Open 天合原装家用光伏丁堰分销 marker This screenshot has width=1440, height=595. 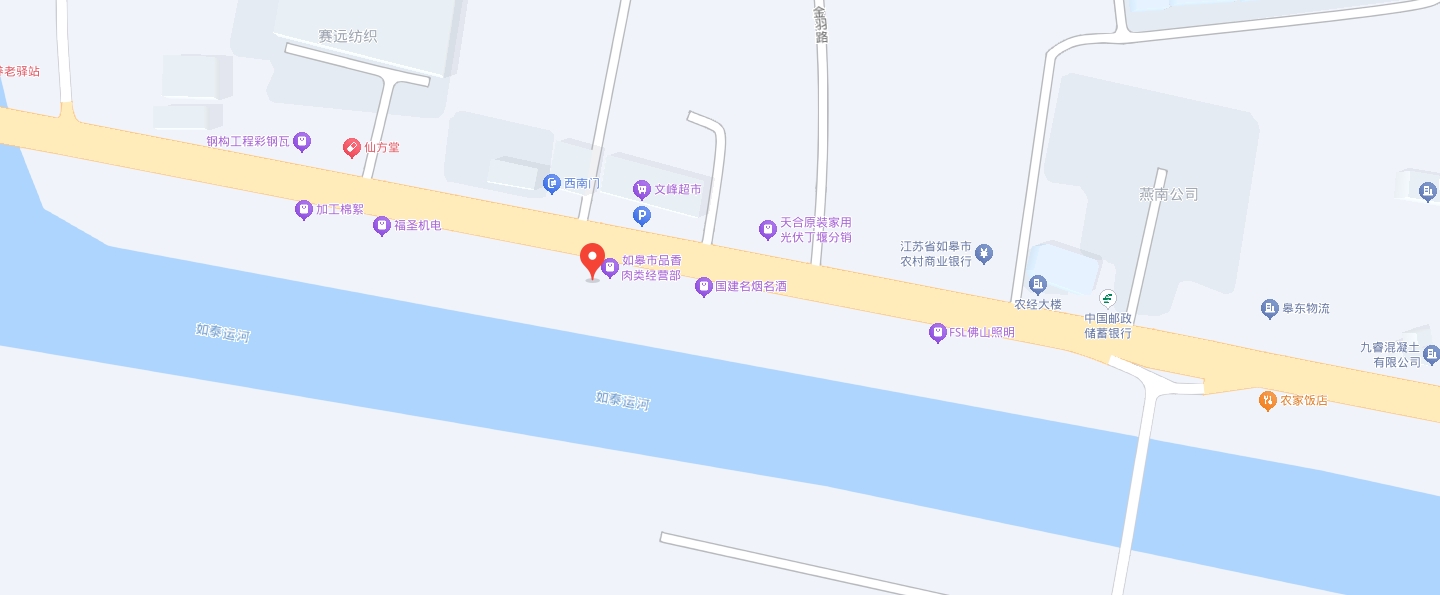coord(767,230)
